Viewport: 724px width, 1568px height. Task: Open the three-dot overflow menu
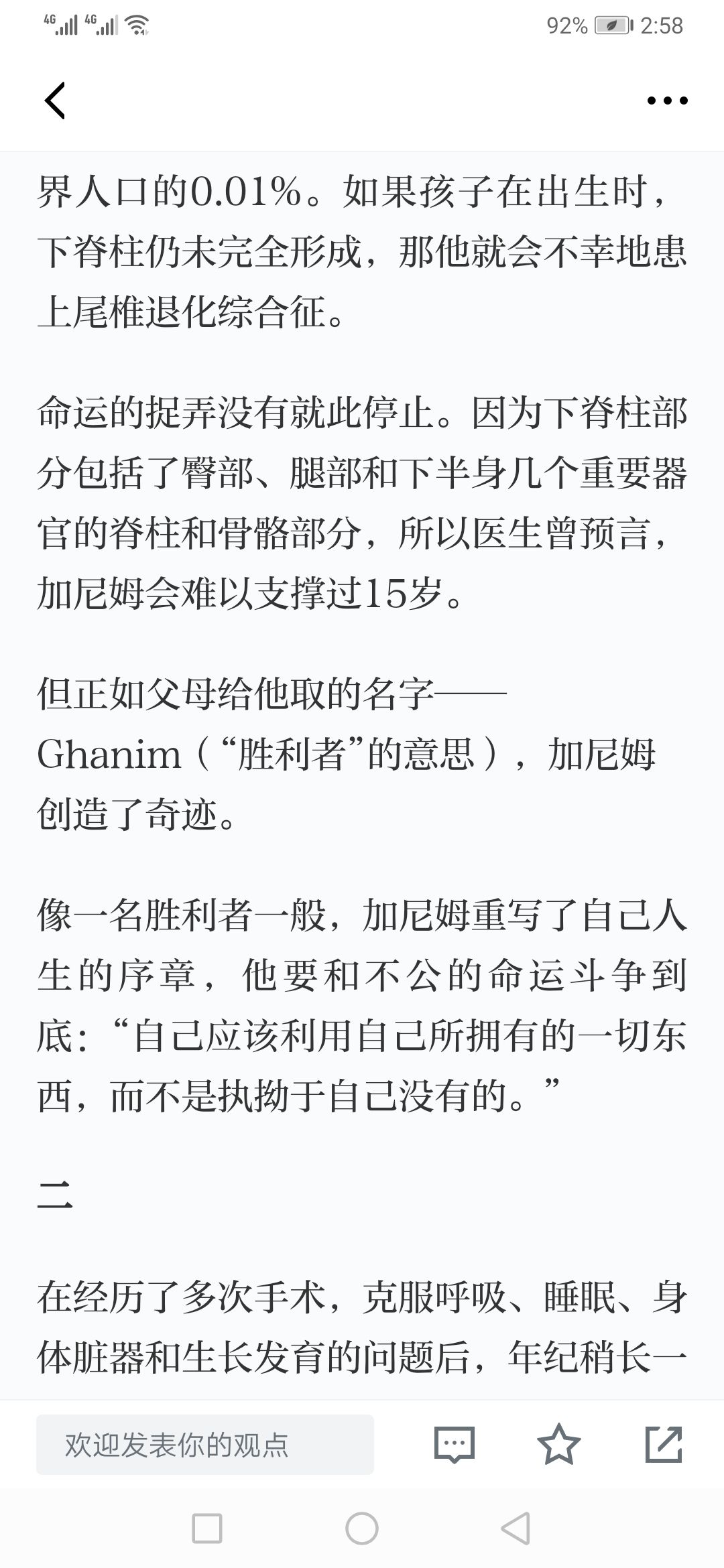pyautogui.click(x=667, y=101)
